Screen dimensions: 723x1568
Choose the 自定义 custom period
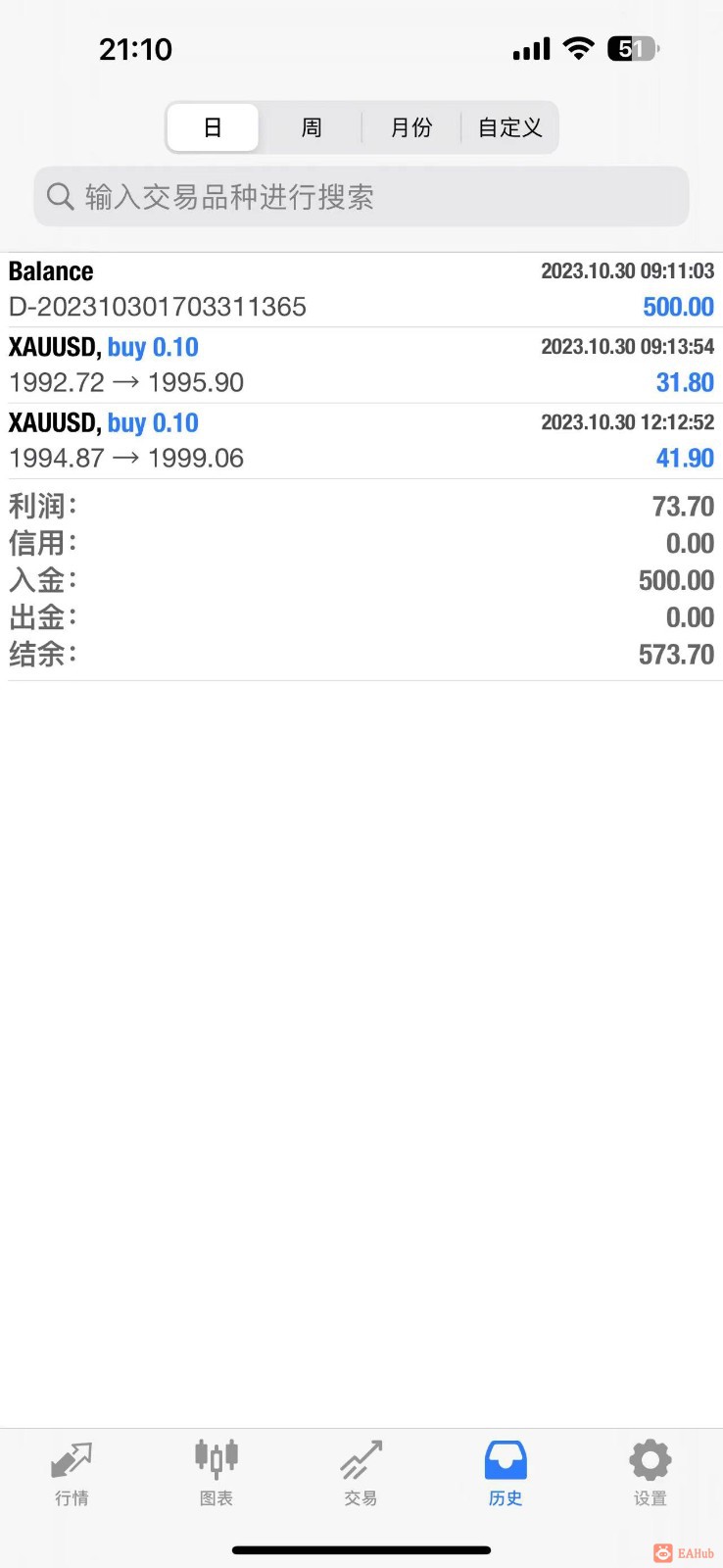coord(509,127)
